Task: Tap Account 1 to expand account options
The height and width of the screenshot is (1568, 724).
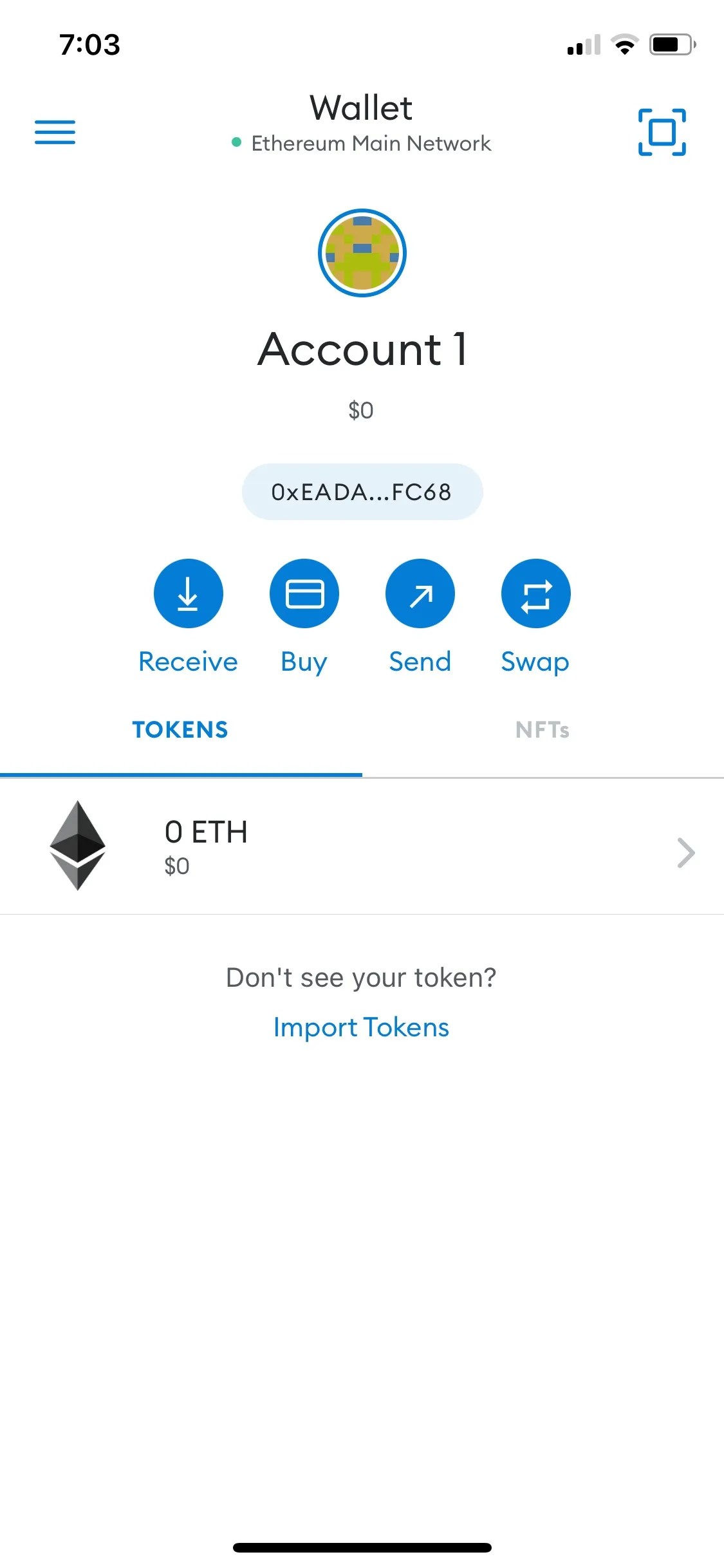Action: click(362, 349)
